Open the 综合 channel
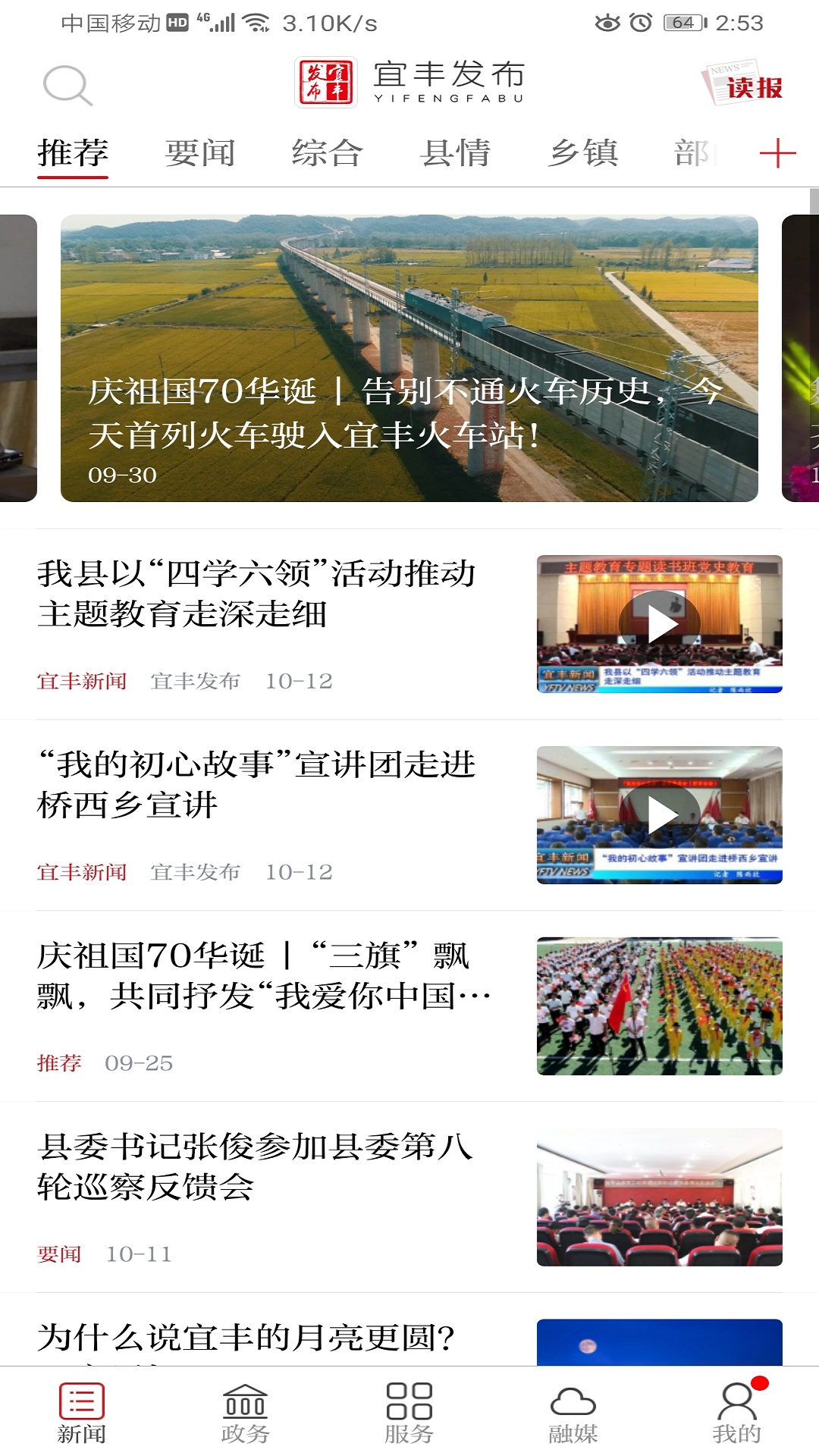819x1456 pixels. tap(328, 152)
